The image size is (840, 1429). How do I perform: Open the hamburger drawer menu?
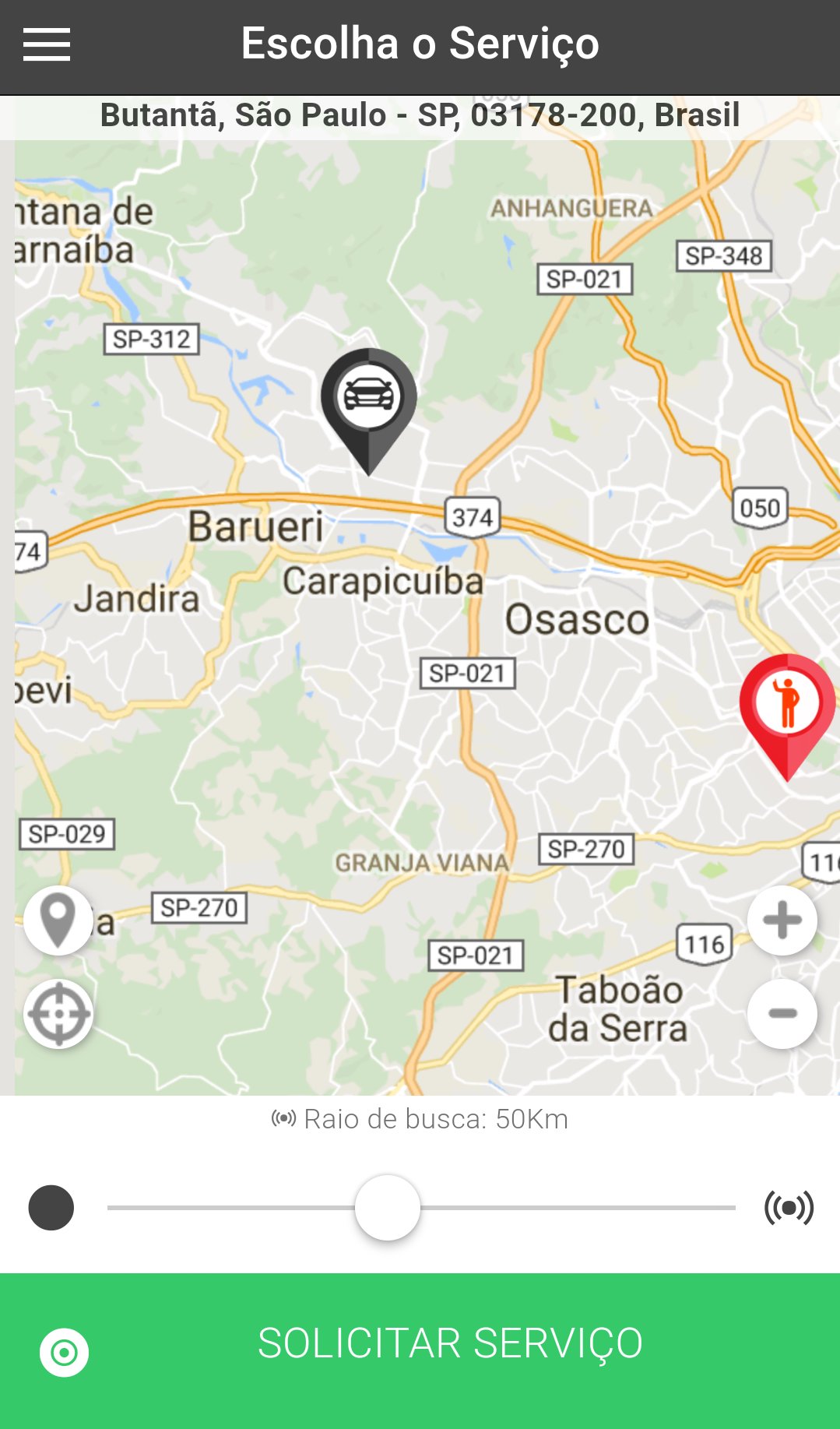coord(47,44)
